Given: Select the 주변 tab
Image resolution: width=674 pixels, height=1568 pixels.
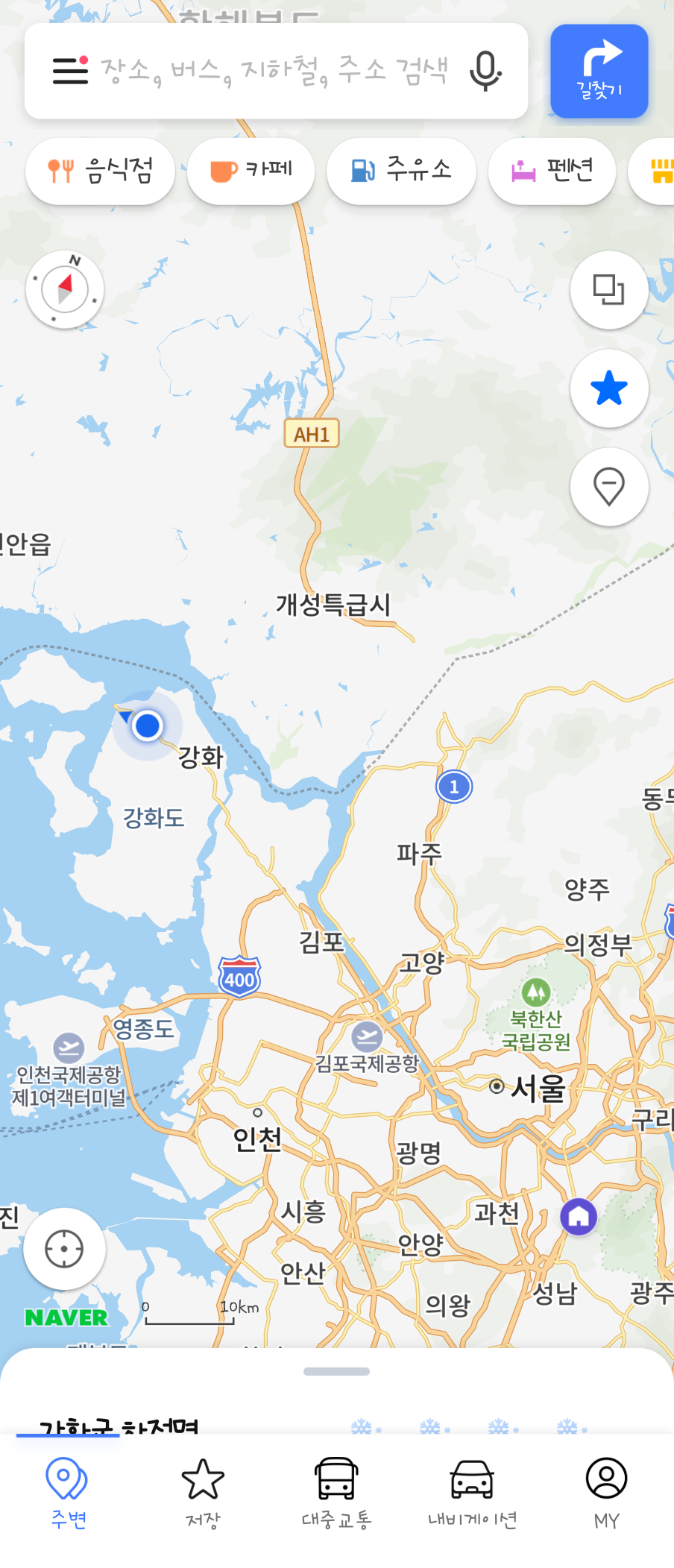Looking at the screenshot, I should 68,1493.
